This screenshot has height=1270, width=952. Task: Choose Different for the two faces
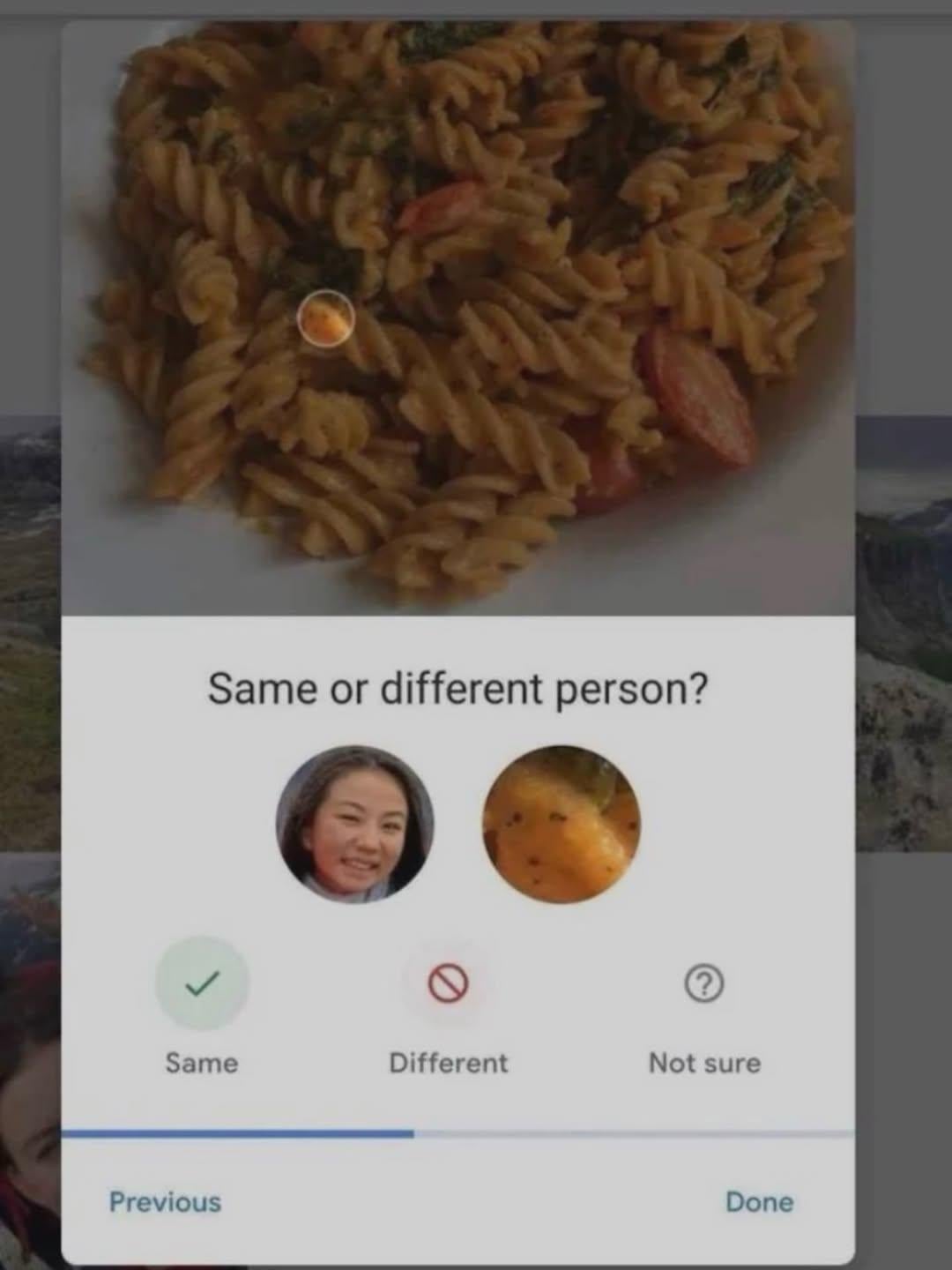[448, 983]
